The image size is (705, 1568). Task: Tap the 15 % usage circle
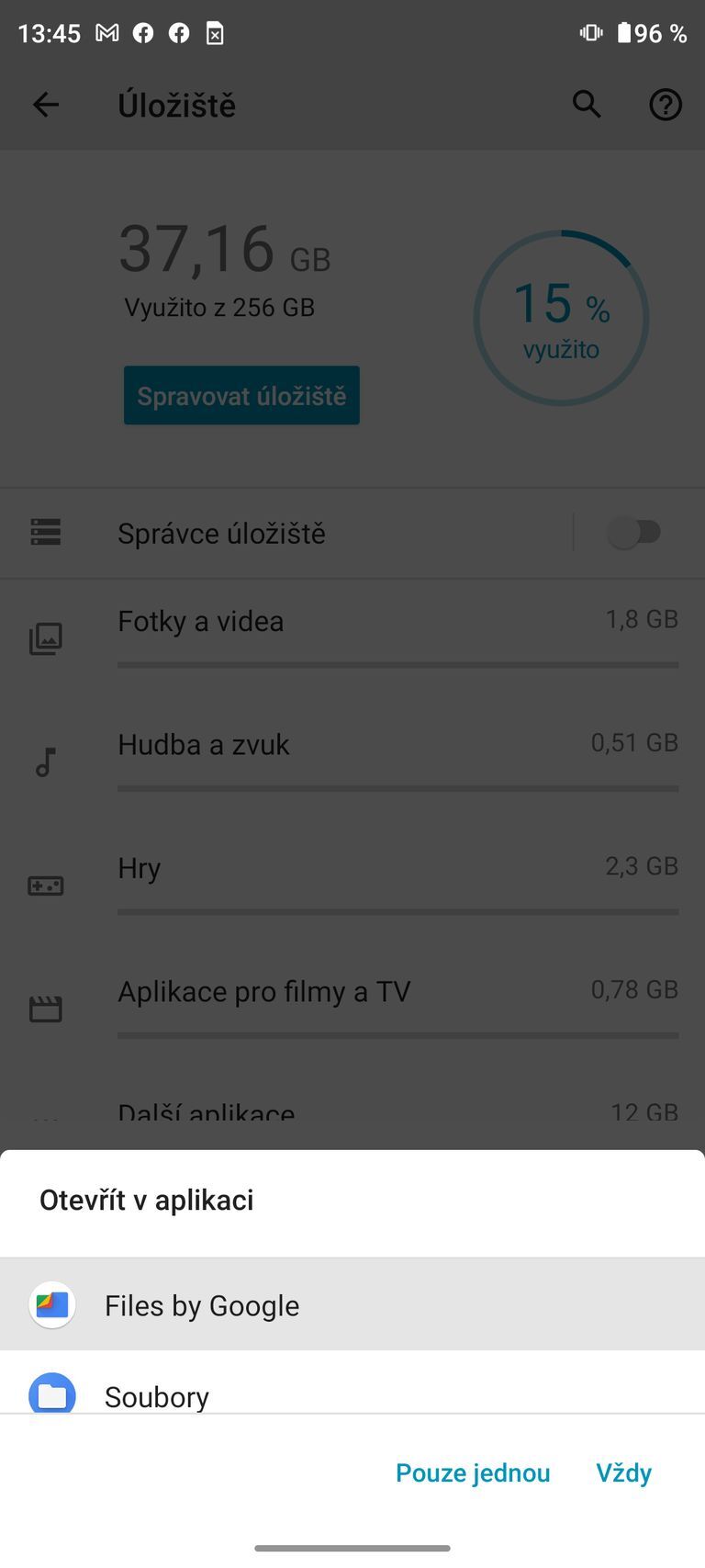click(560, 317)
